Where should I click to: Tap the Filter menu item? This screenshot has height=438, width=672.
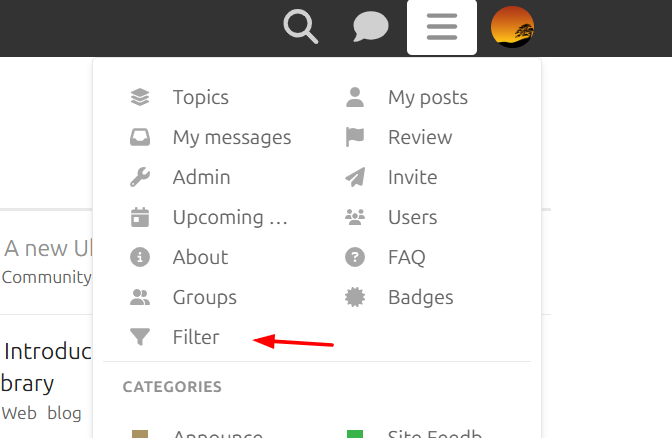(x=195, y=337)
